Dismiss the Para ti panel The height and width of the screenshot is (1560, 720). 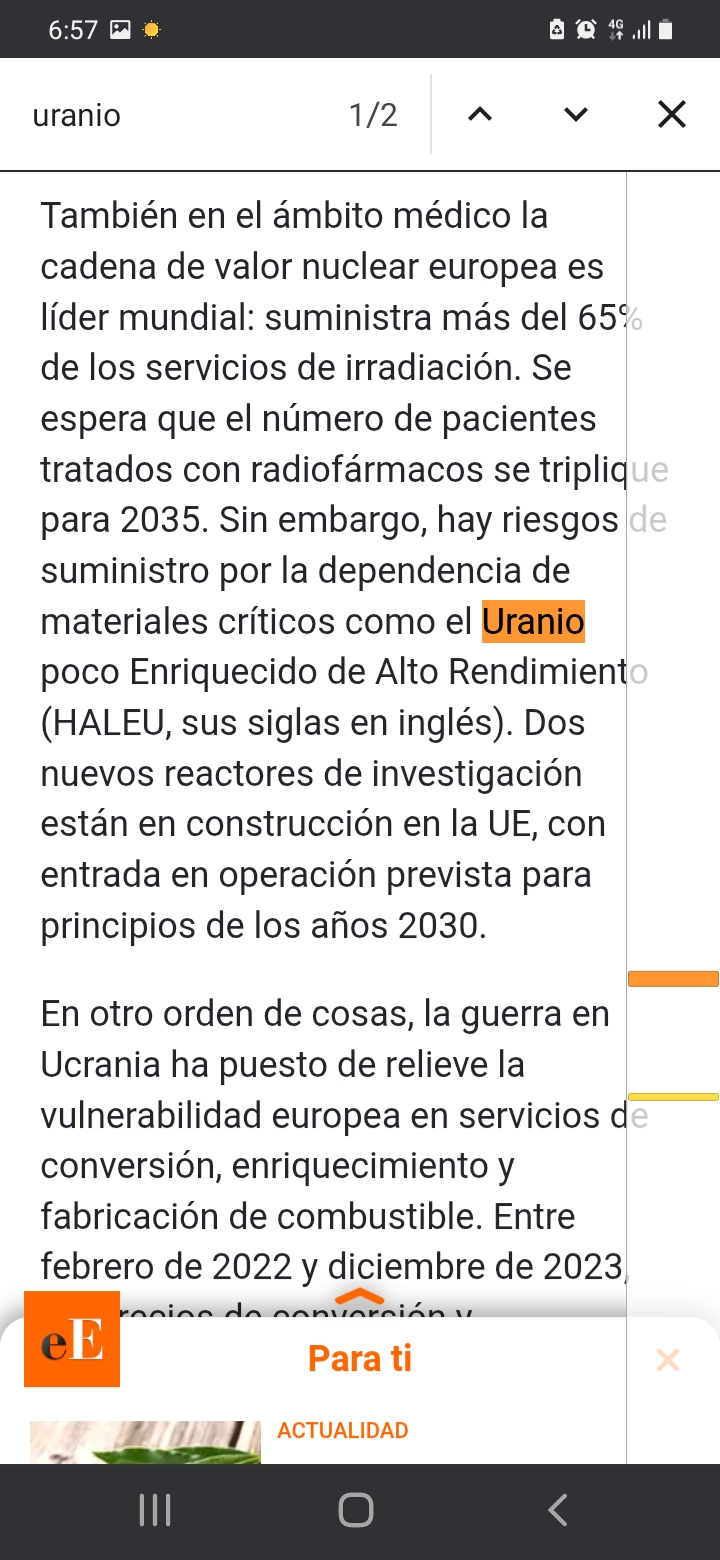click(x=668, y=1360)
